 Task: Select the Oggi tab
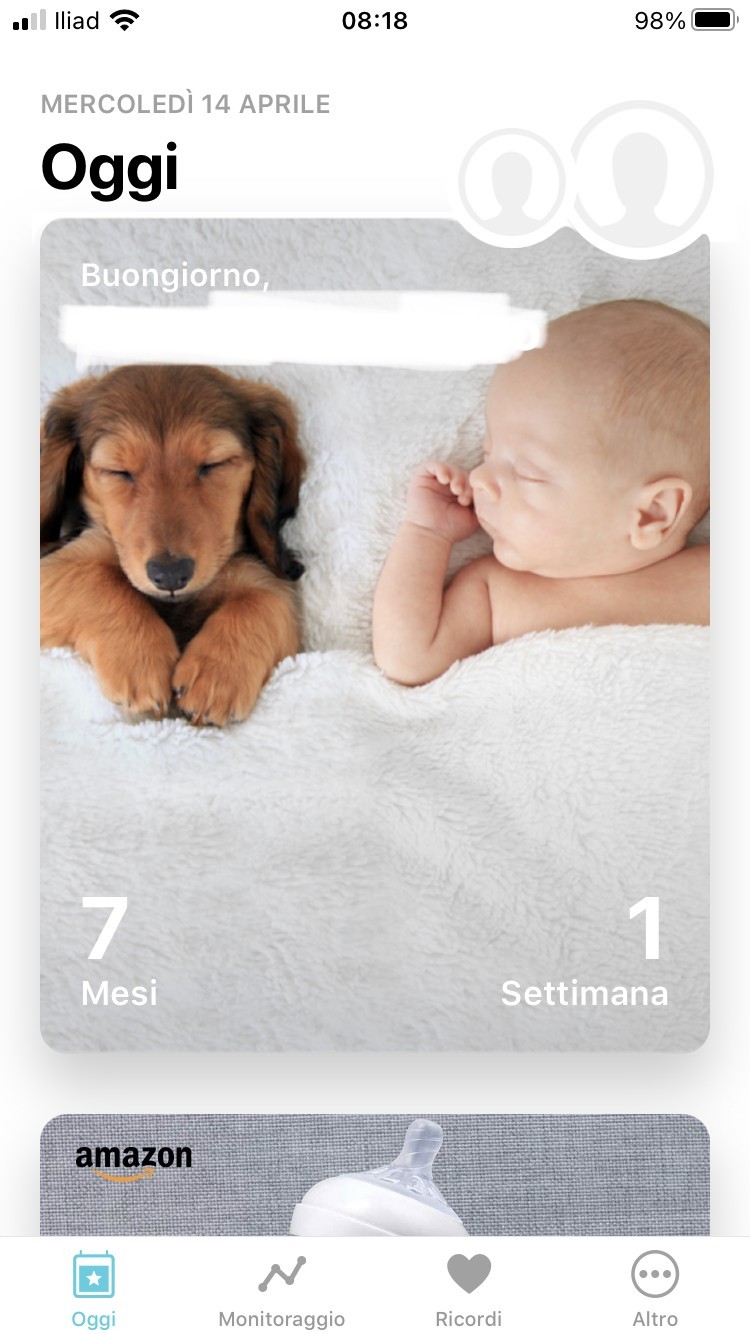(x=94, y=1288)
